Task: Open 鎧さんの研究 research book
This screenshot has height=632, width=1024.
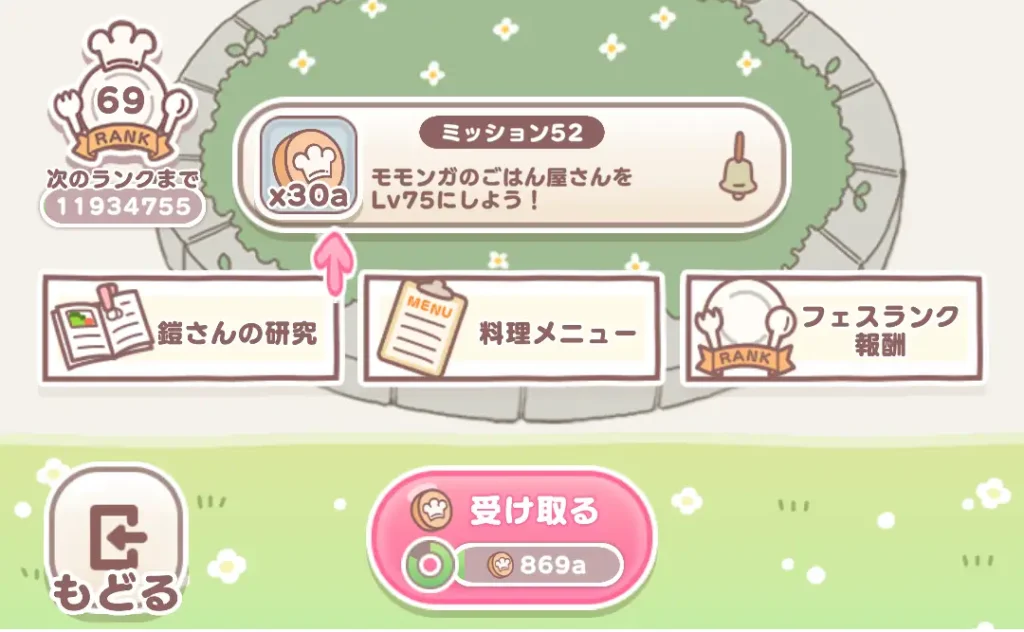Action: (x=189, y=329)
